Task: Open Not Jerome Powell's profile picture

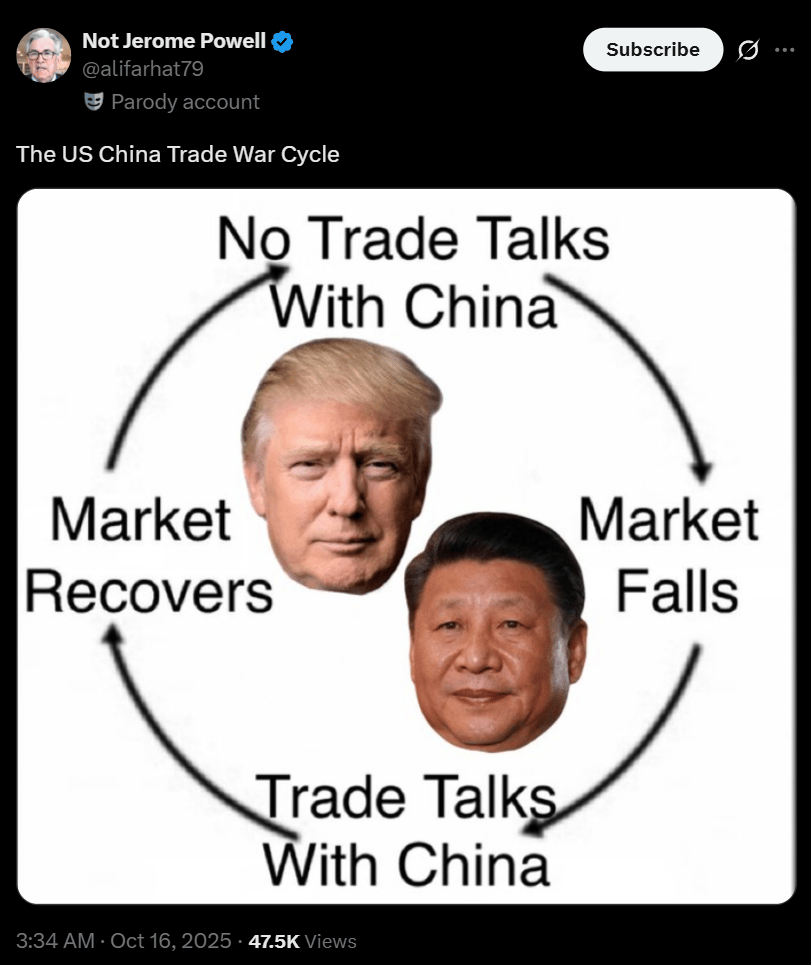Action: click(x=44, y=55)
